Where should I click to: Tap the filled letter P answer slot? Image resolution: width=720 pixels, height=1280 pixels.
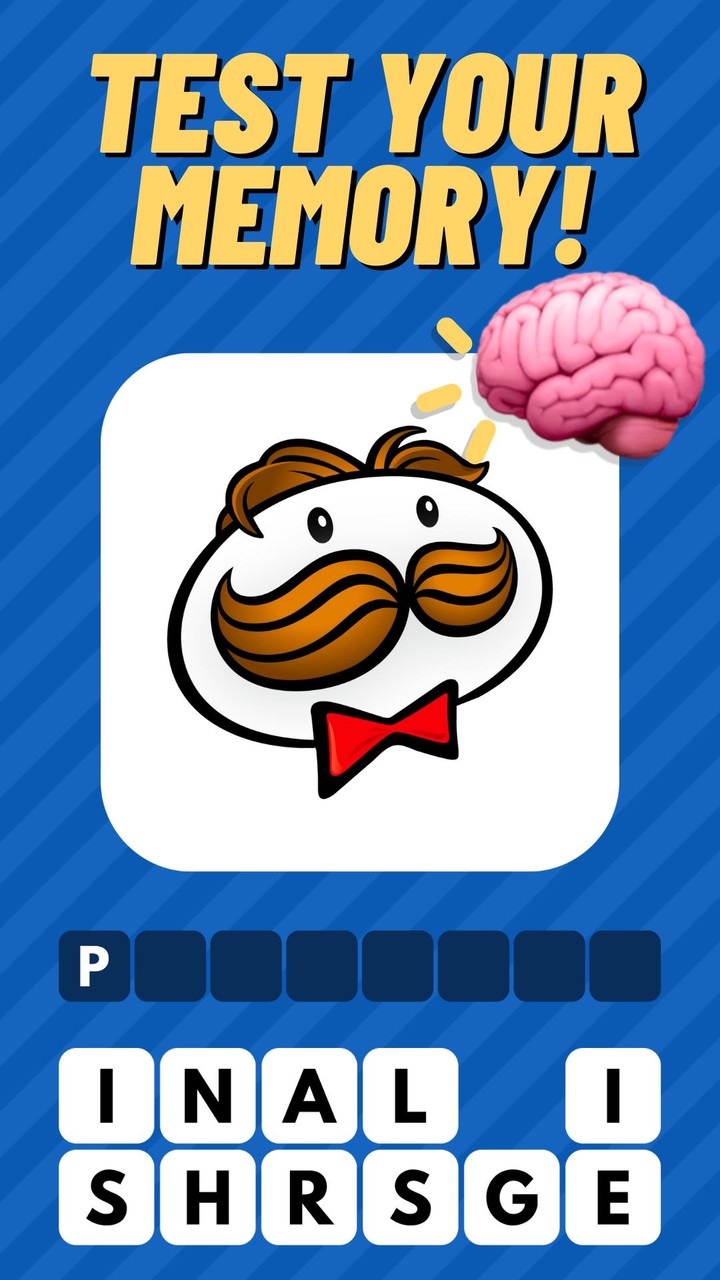click(x=97, y=963)
